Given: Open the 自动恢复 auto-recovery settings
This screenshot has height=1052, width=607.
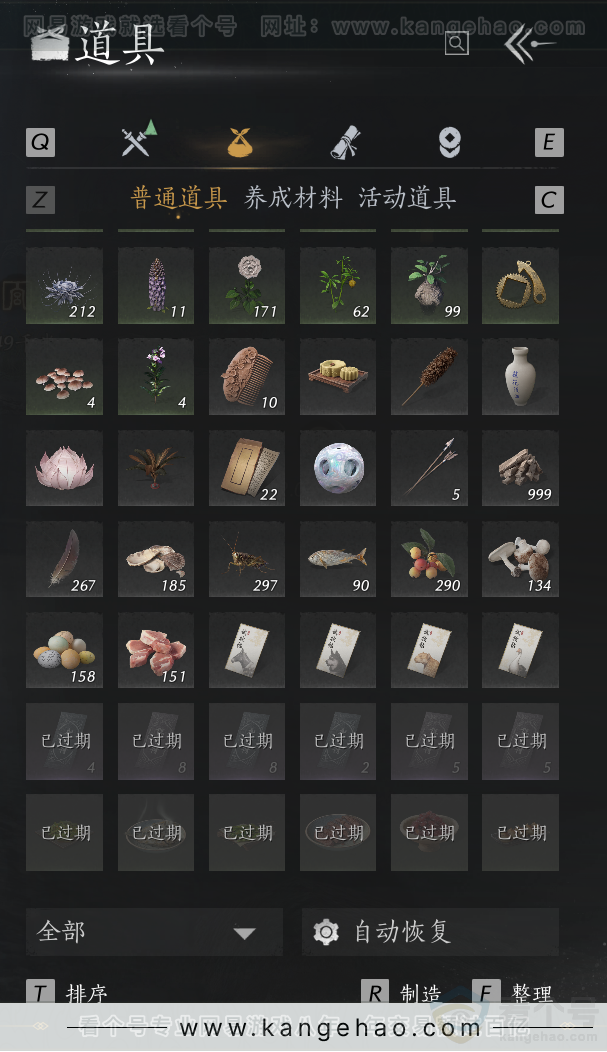Looking at the screenshot, I should pyautogui.click(x=430, y=932).
